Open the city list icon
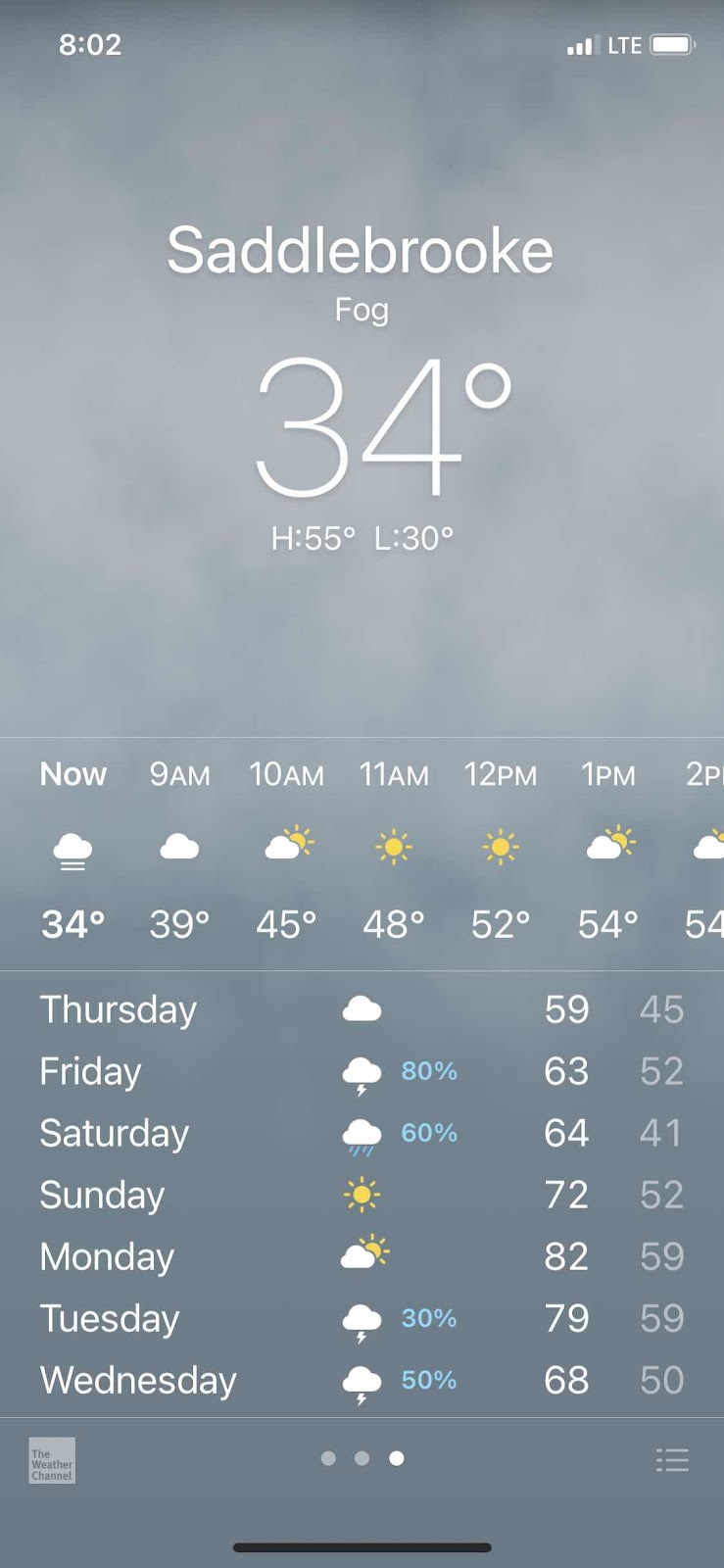 click(x=672, y=1460)
